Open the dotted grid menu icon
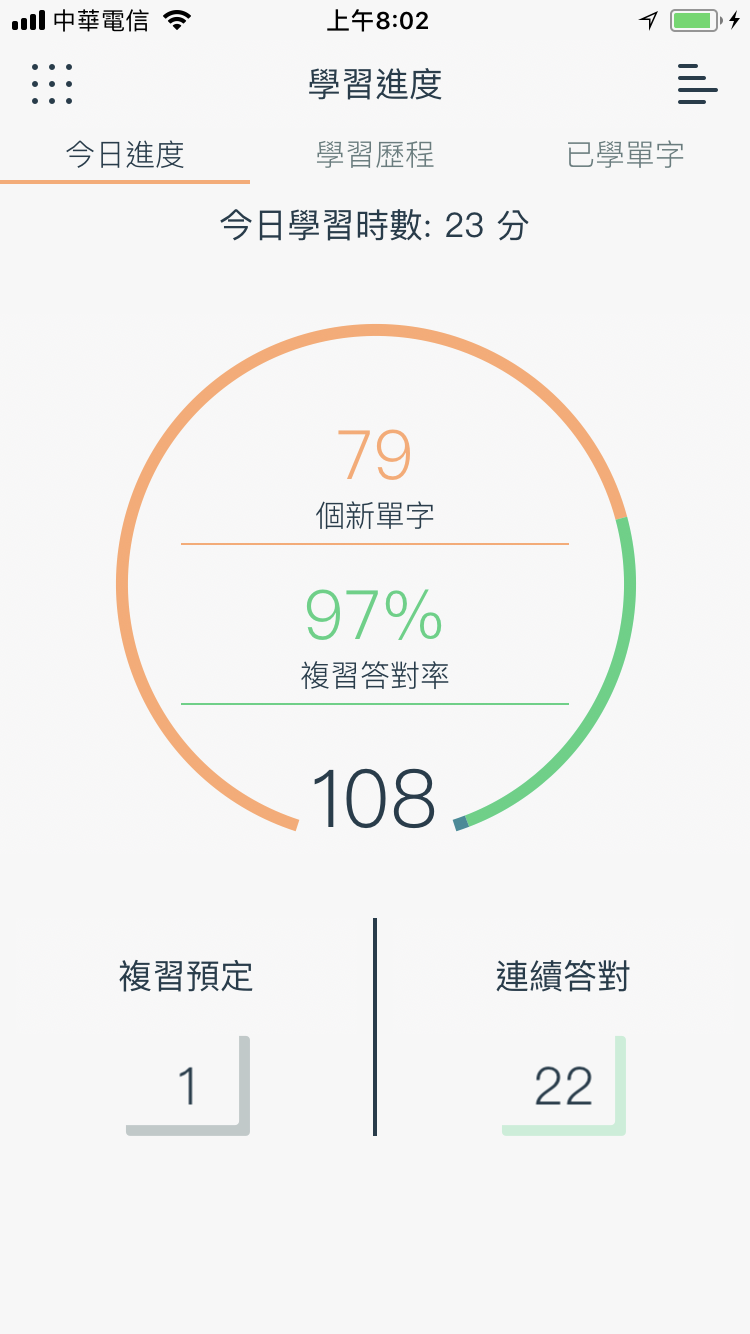Viewport: 750px width, 1334px height. tap(52, 84)
